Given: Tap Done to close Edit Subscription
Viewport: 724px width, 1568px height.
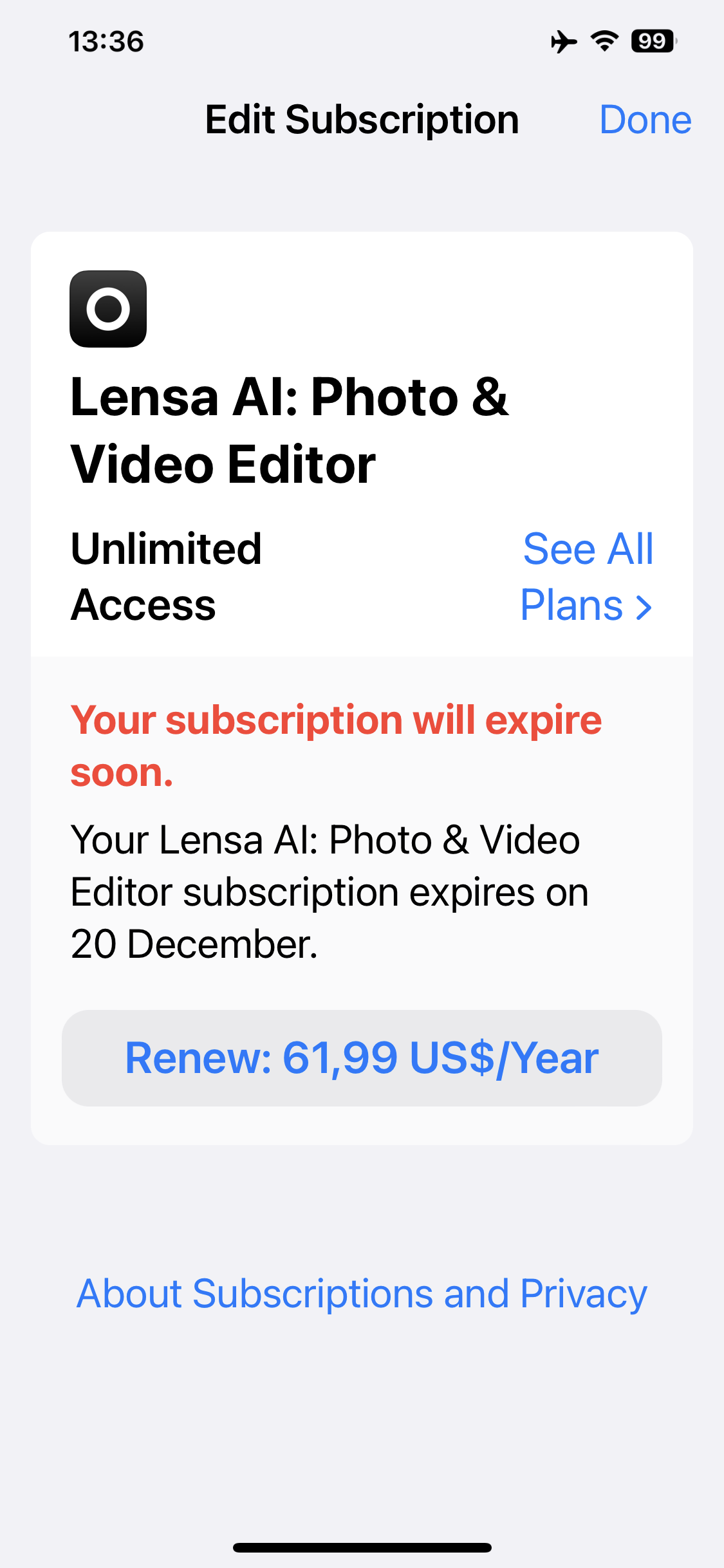Looking at the screenshot, I should 645,120.
